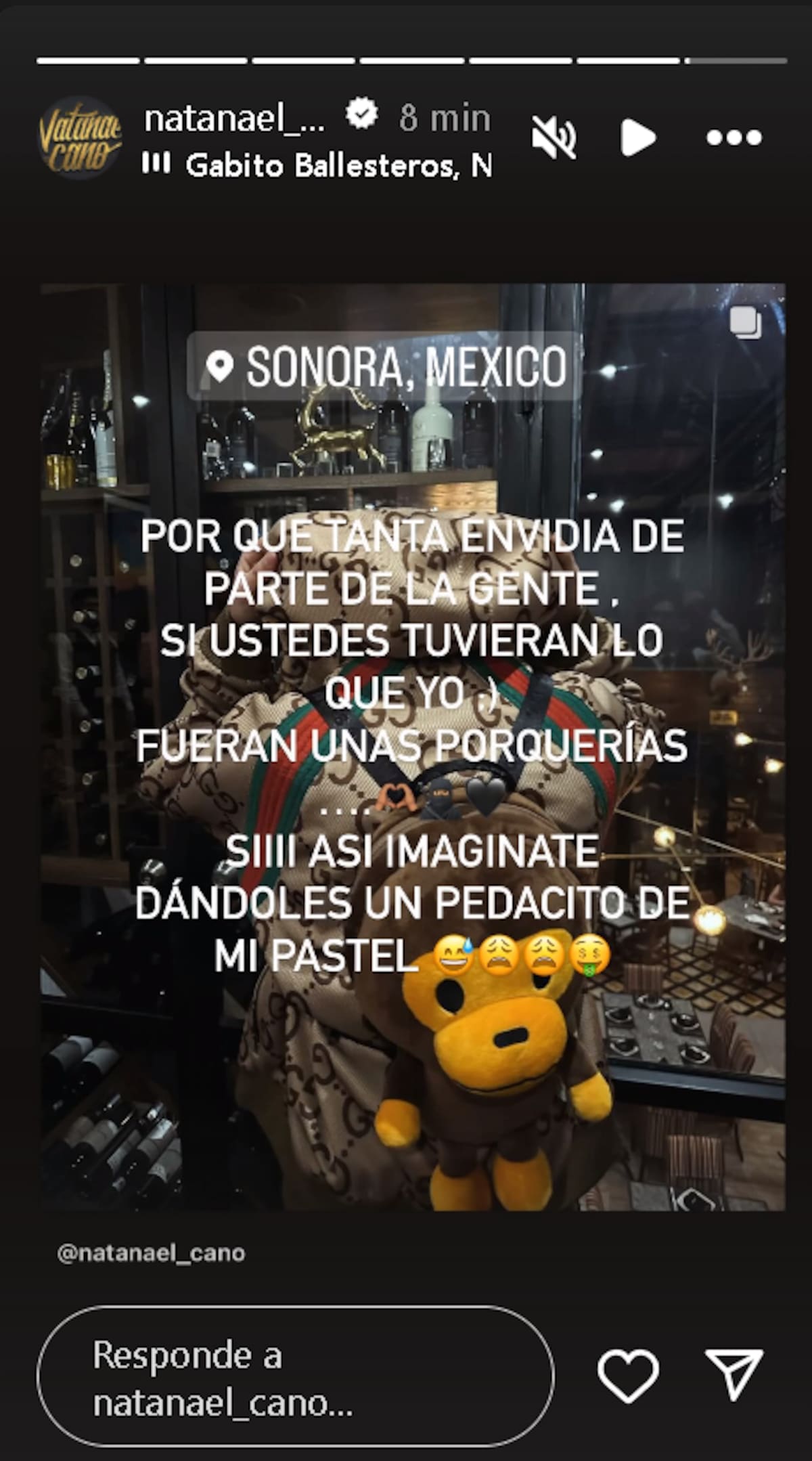
Task: Open the natanael_ username in the header
Action: [234, 119]
